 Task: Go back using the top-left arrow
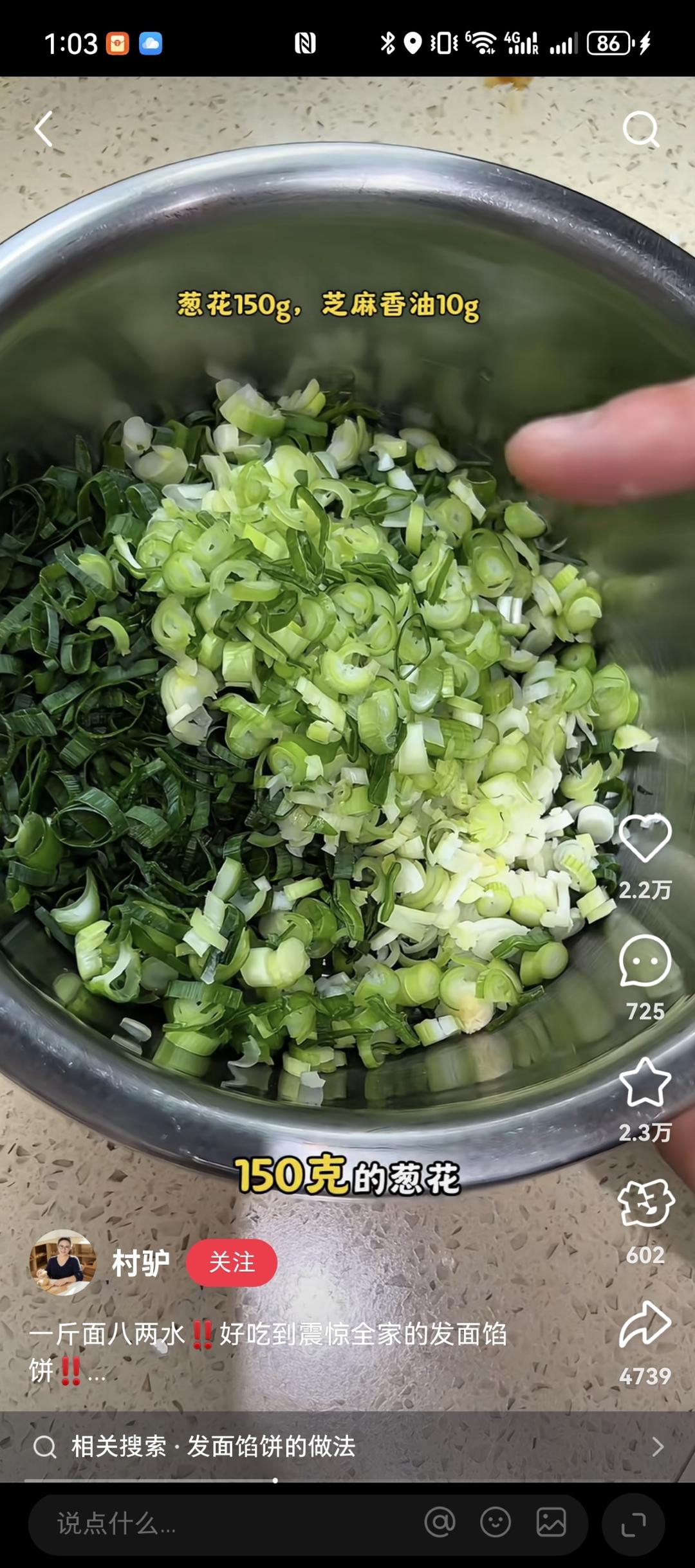click(x=44, y=129)
